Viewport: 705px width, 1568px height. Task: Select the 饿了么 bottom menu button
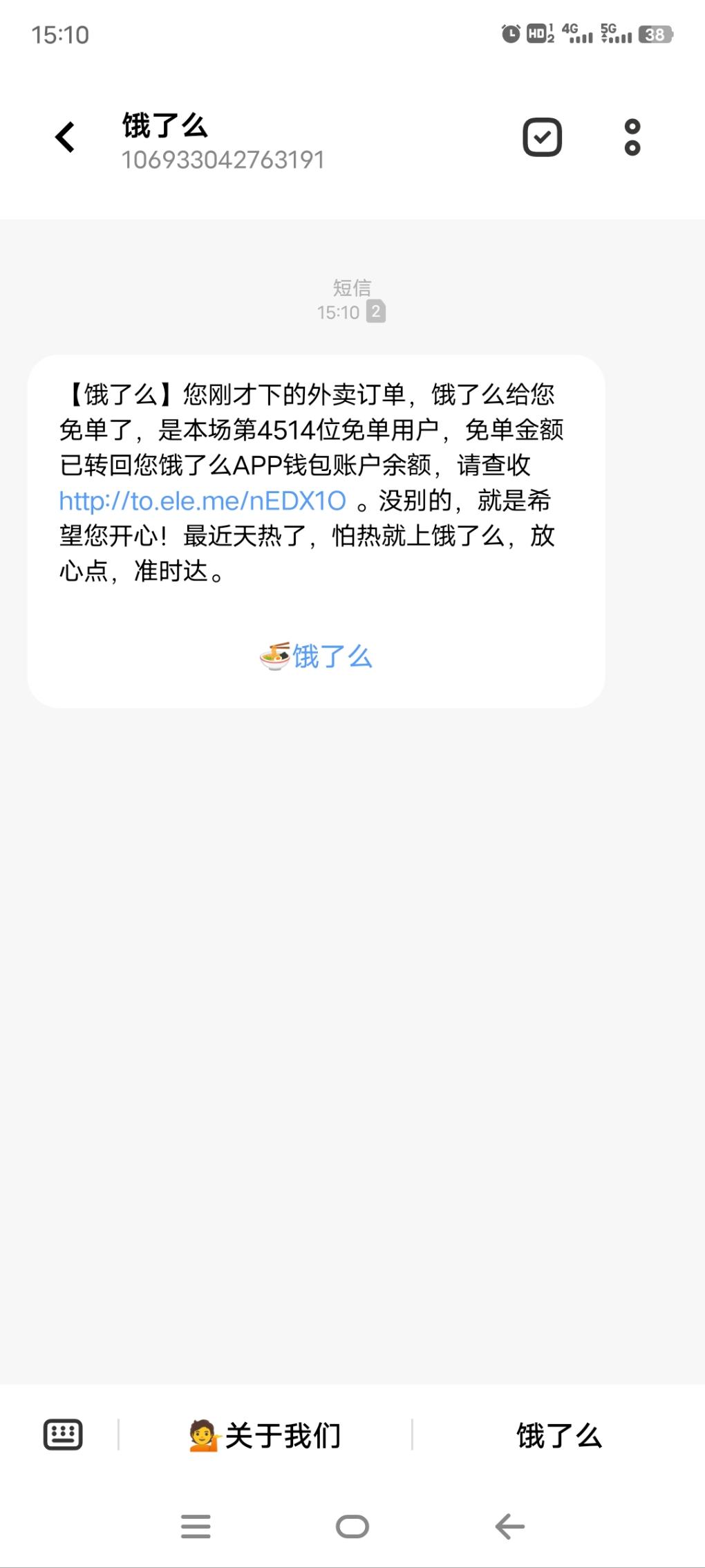(x=558, y=1435)
